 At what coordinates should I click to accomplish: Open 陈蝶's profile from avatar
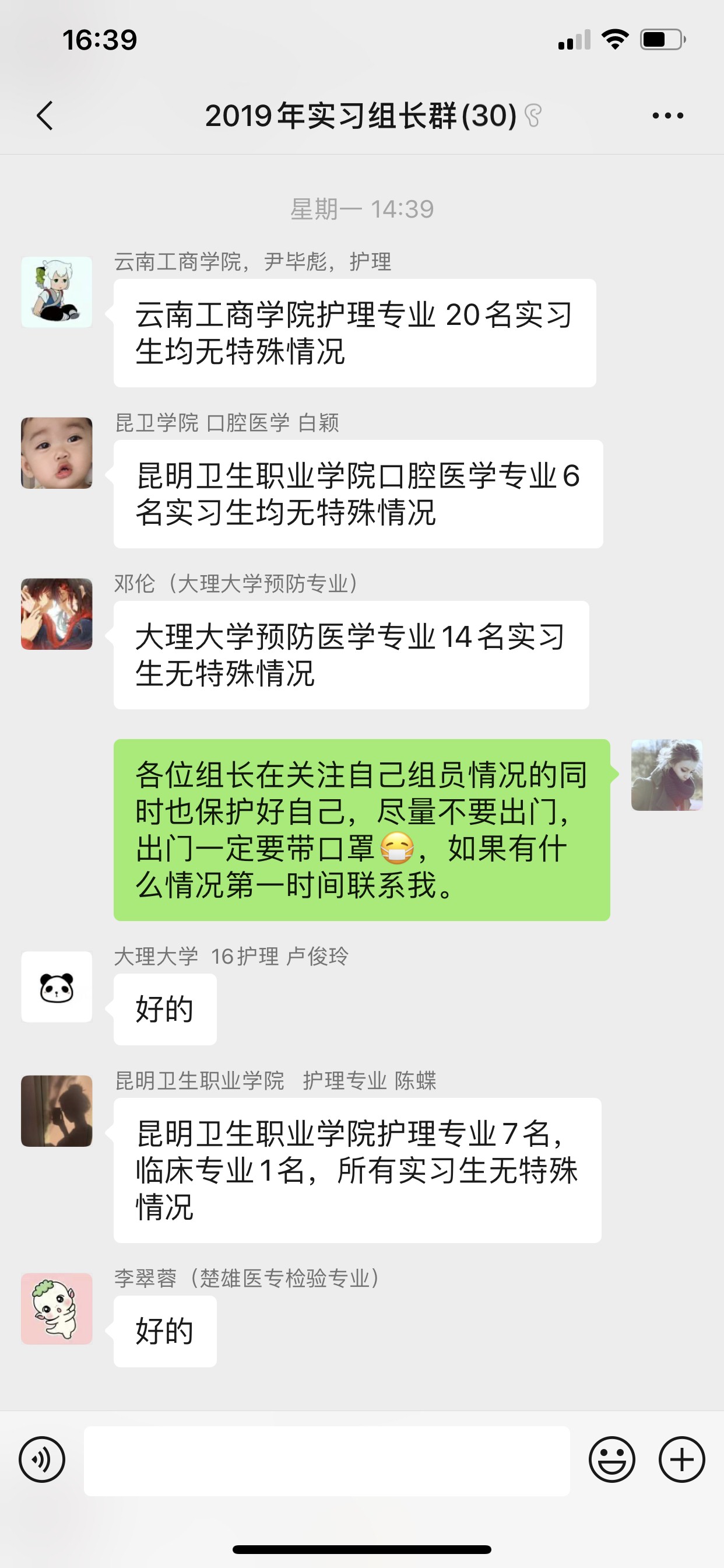point(57,1111)
